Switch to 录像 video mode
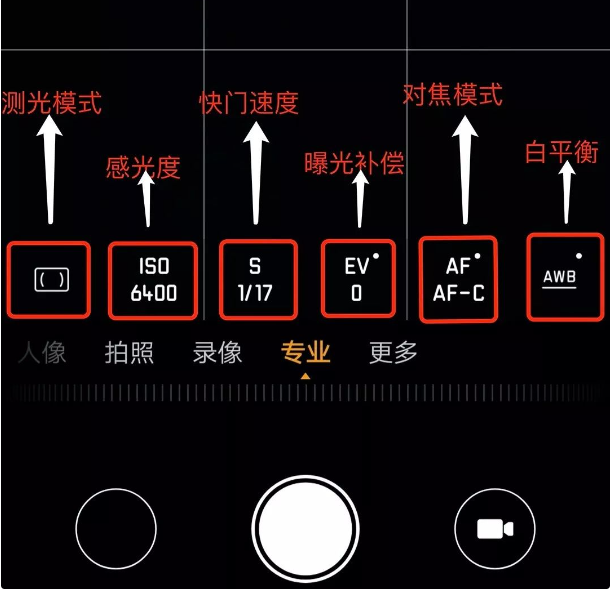The height and width of the screenshot is (589, 611). pos(217,352)
